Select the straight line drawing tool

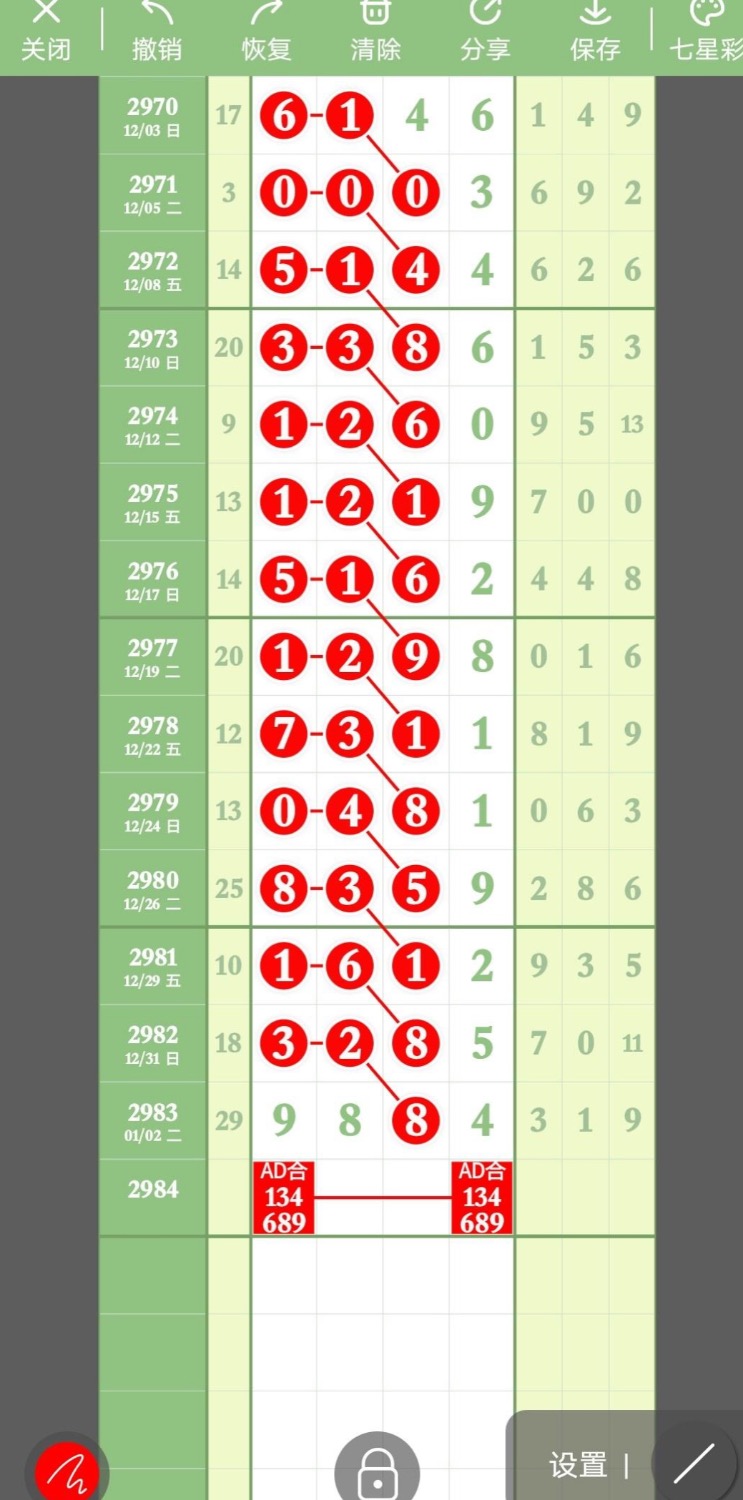[694, 1464]
